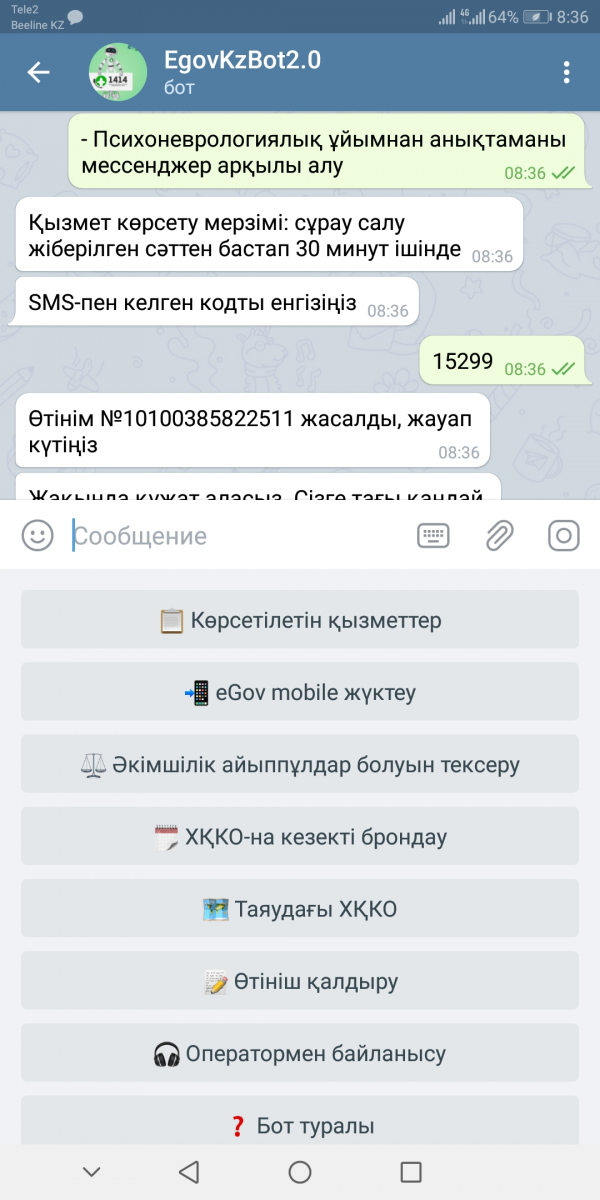Viewport: 600px width, 1200px height.
Task: Toggle the bot keyboard icon
Action: 433,536
